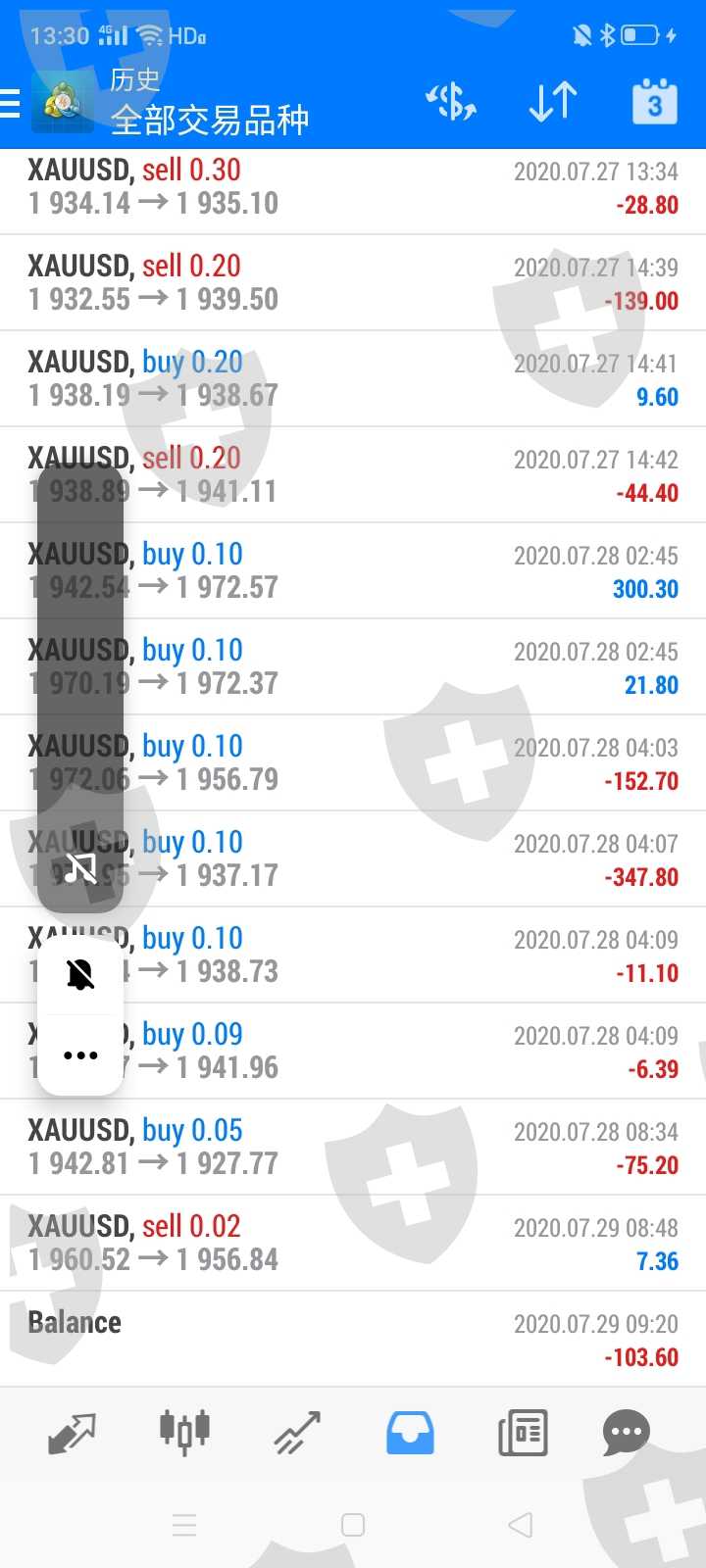Switch to the quotes tab
Image resolution: width=706 pixels, height=1568 pixels.
(73, 1434)
